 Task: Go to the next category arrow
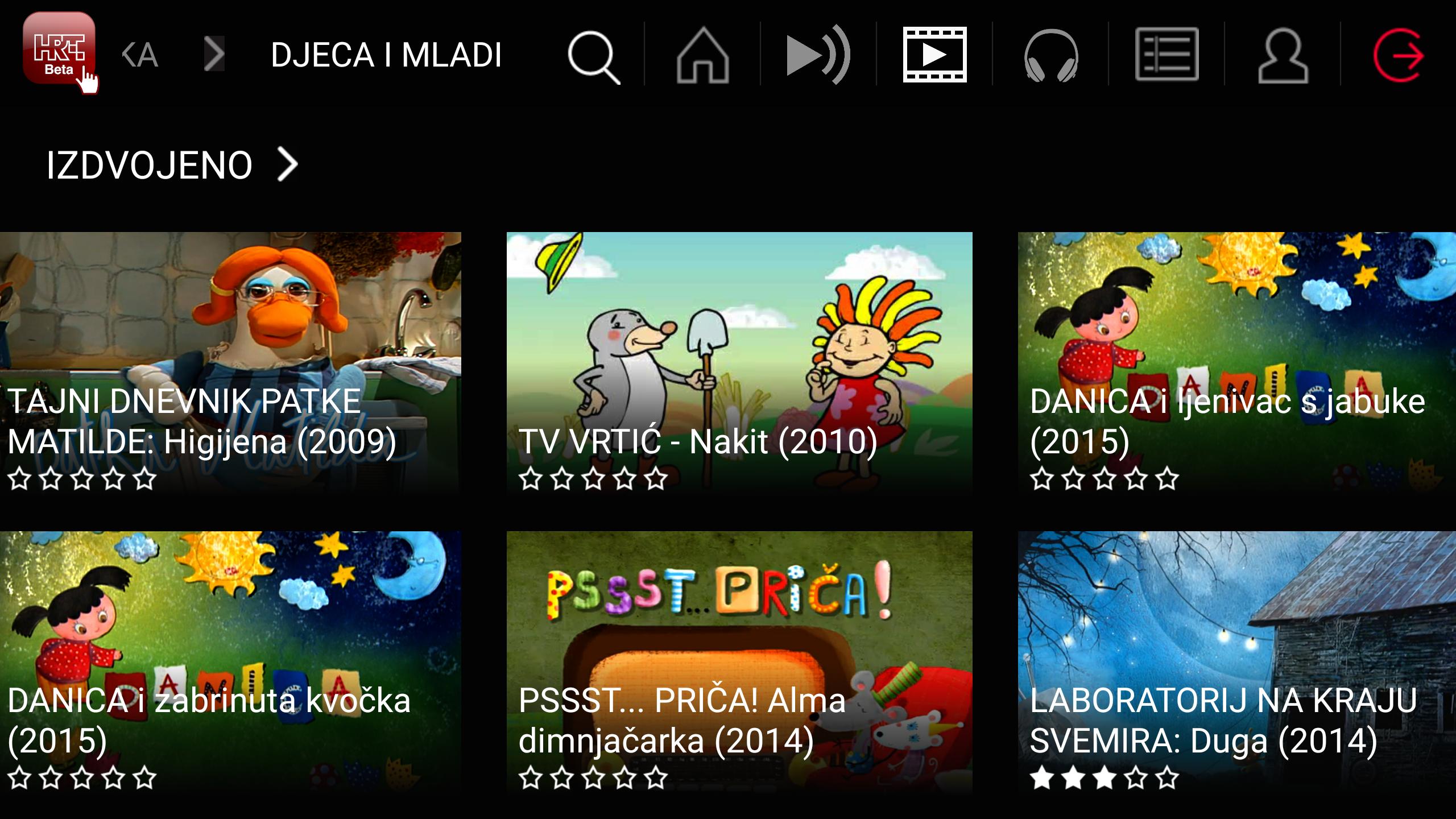214,55
